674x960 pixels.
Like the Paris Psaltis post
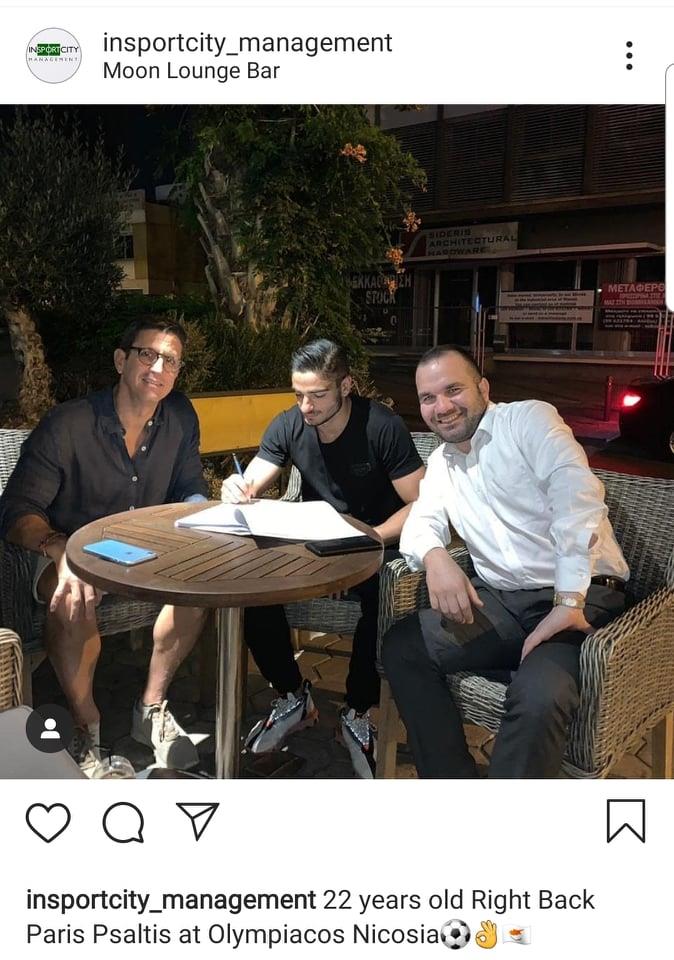coord(48,822)
